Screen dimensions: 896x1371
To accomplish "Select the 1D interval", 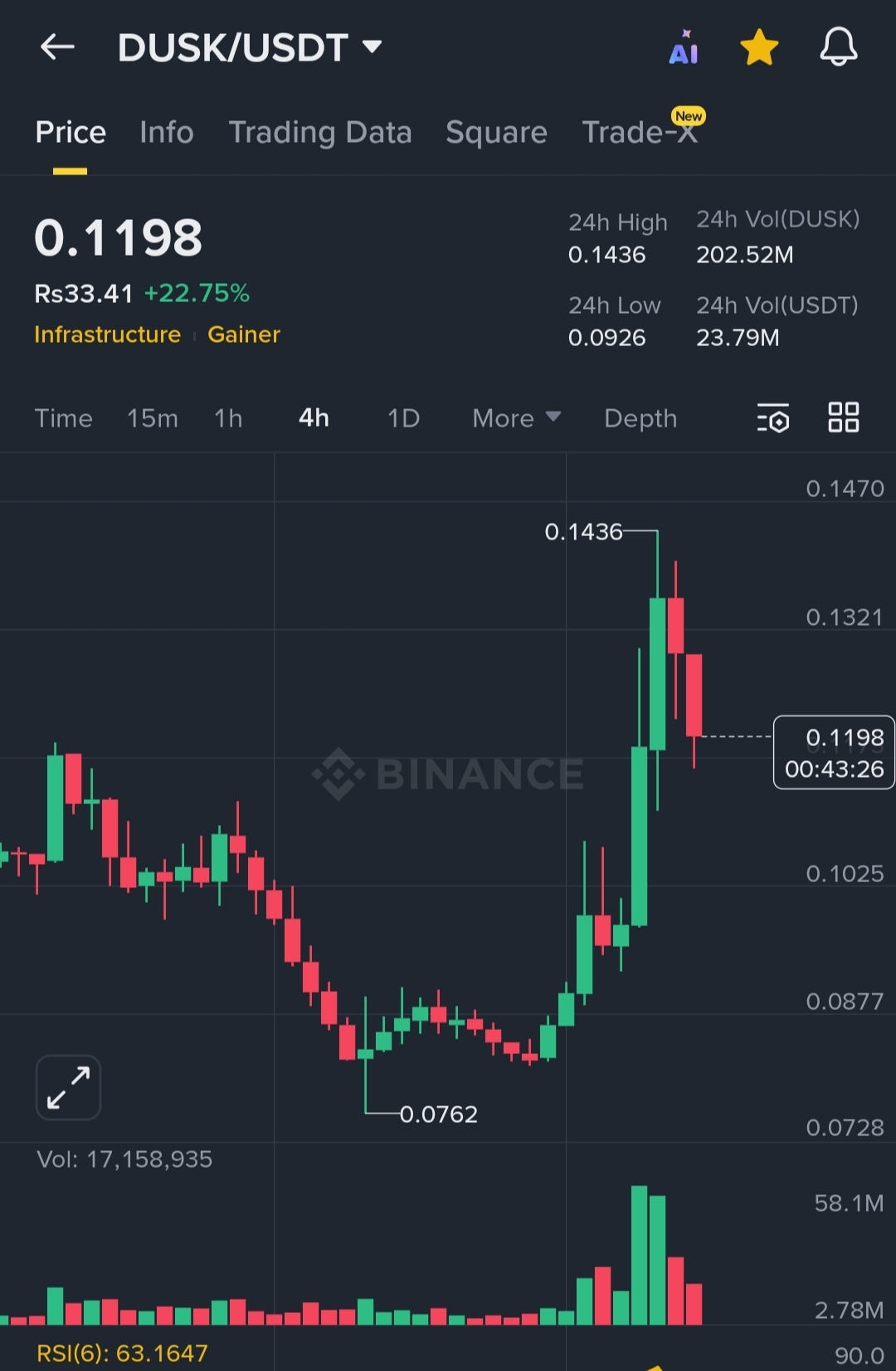I will click(x=403, y=418).
